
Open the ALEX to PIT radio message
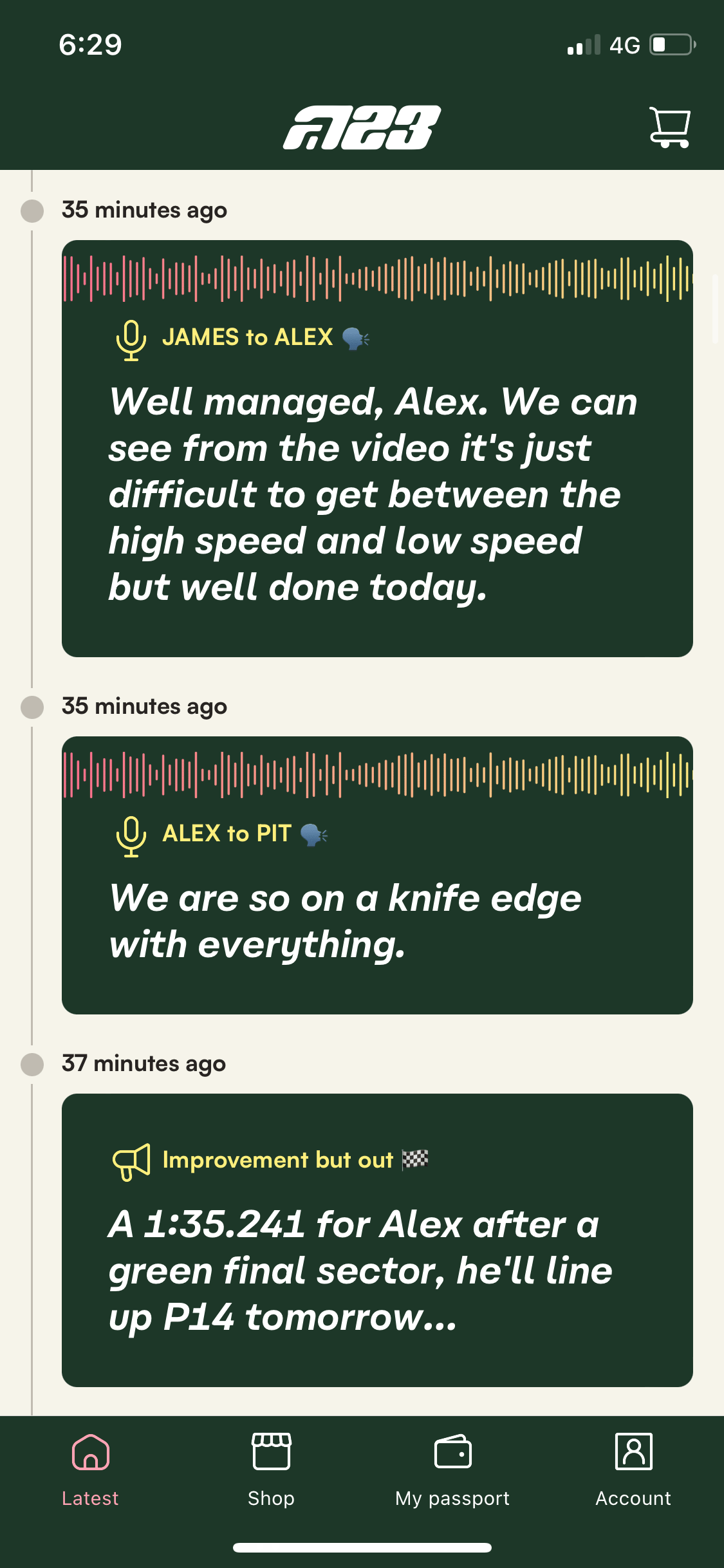(377, 875)
